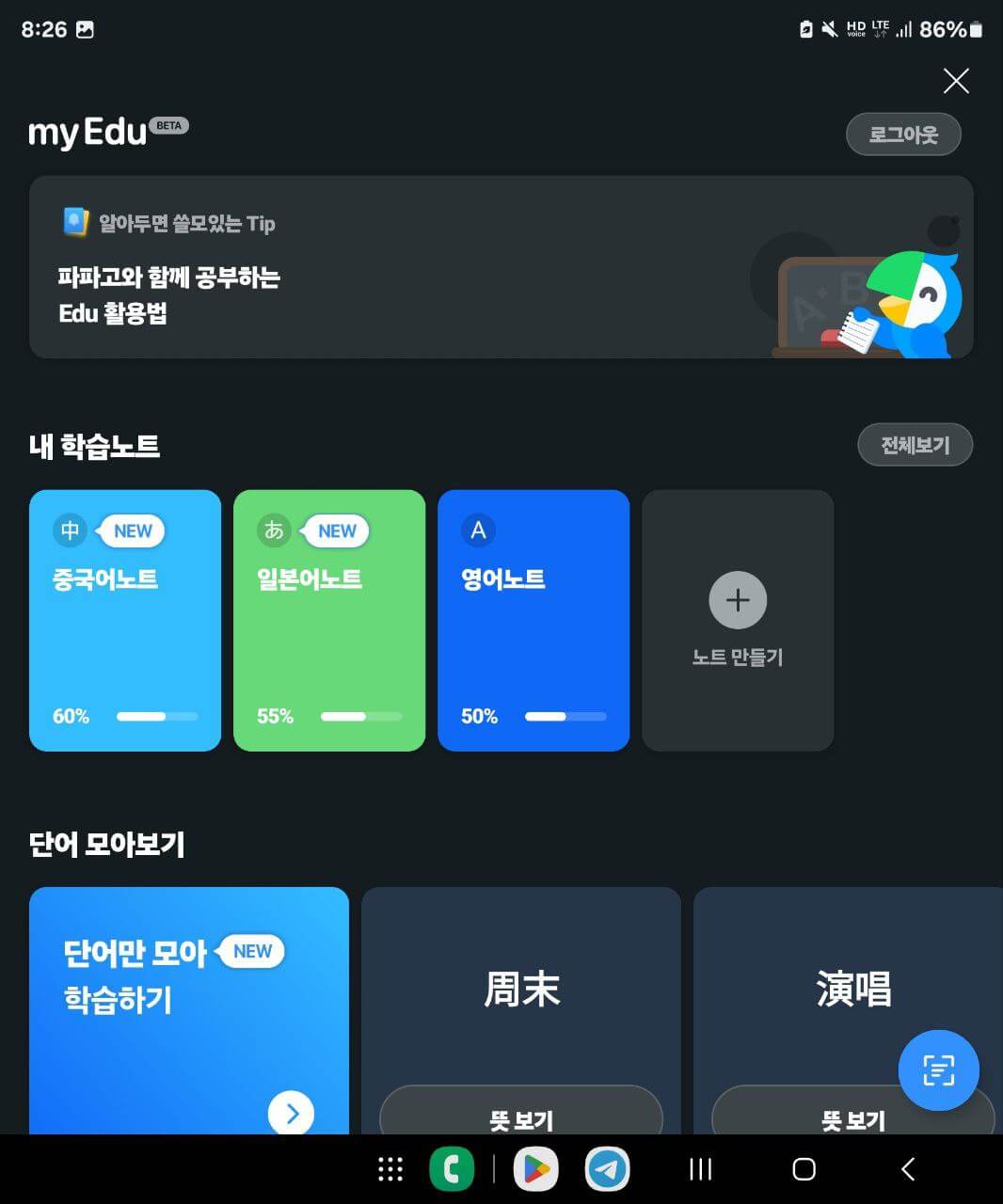Tap the recent apps button in the navigation bar
This screenshot has height=1204, width=1003.
[x=699, y=1169]
